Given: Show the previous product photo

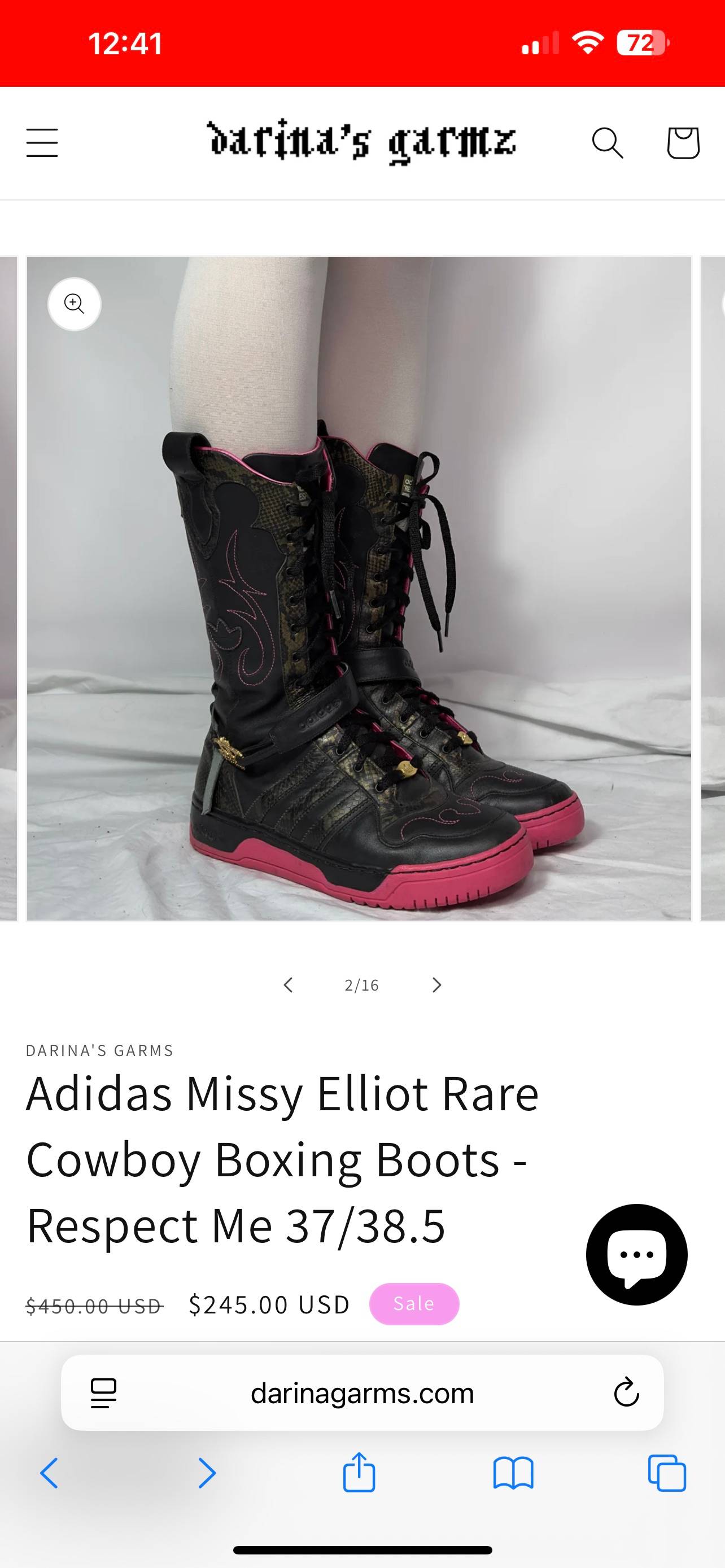Looking at the screenshot, I should [289, 985].
